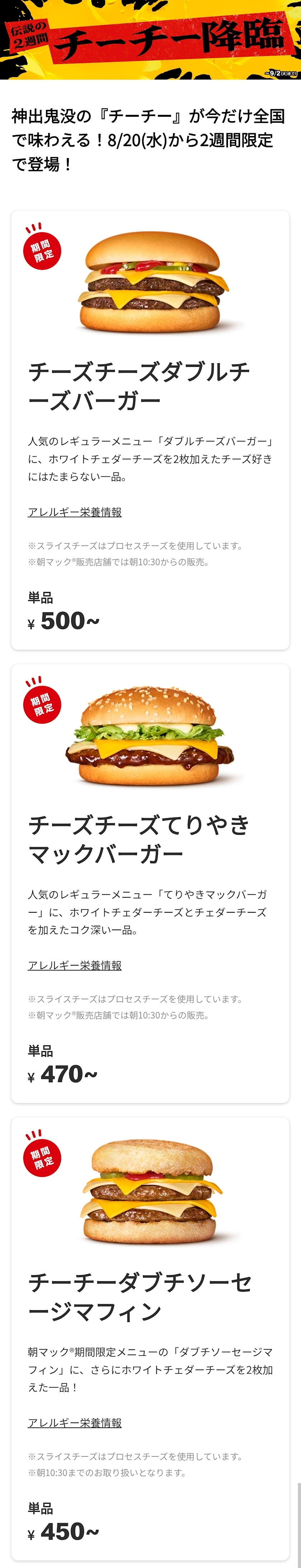Open allergy info link for チーズチーズダブルチーズバーガー
The height and width of the screenshot is (1568, 301).
click(x=74, y=513)
